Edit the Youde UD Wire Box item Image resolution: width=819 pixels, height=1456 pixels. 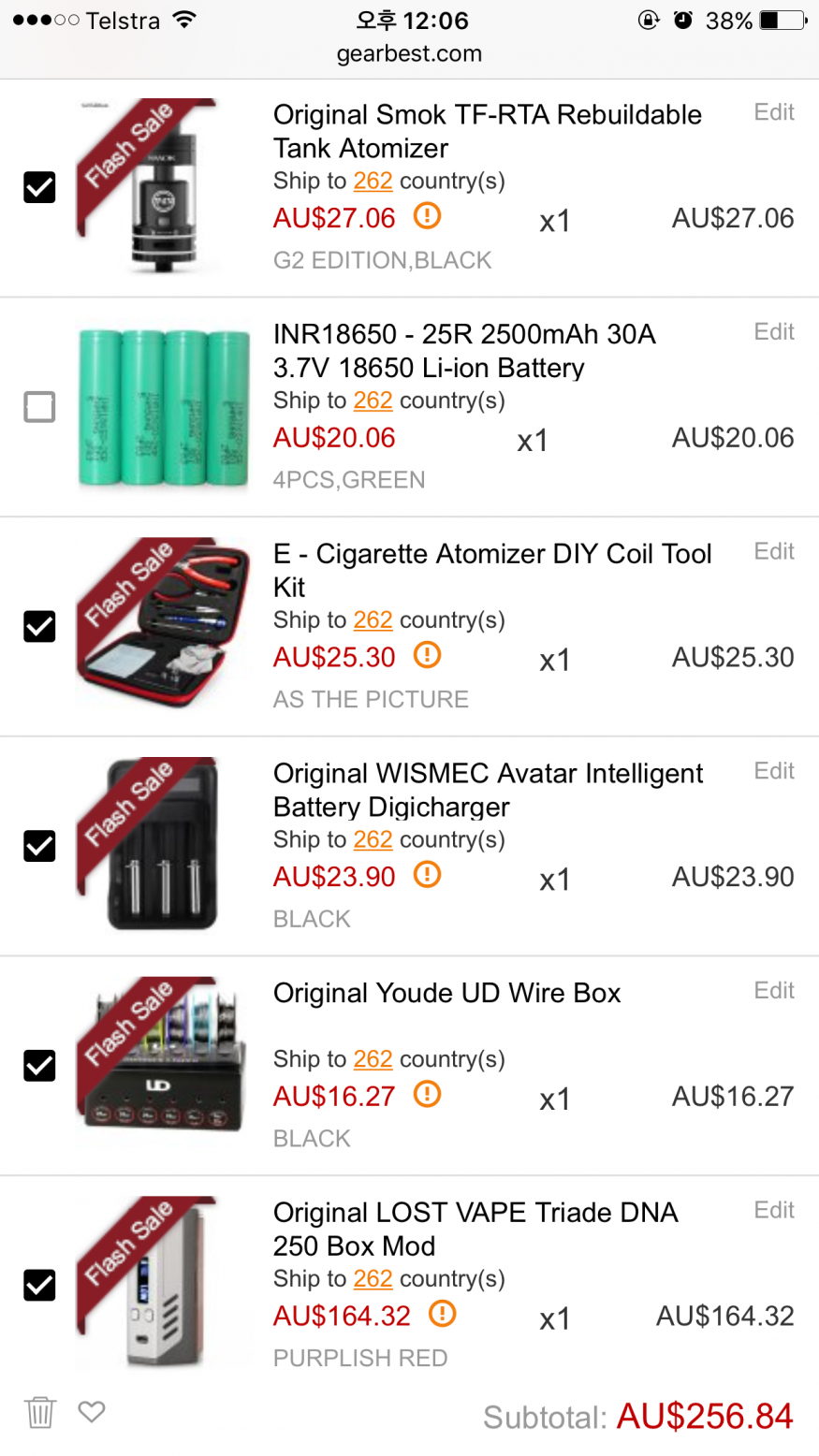(774, 990)
